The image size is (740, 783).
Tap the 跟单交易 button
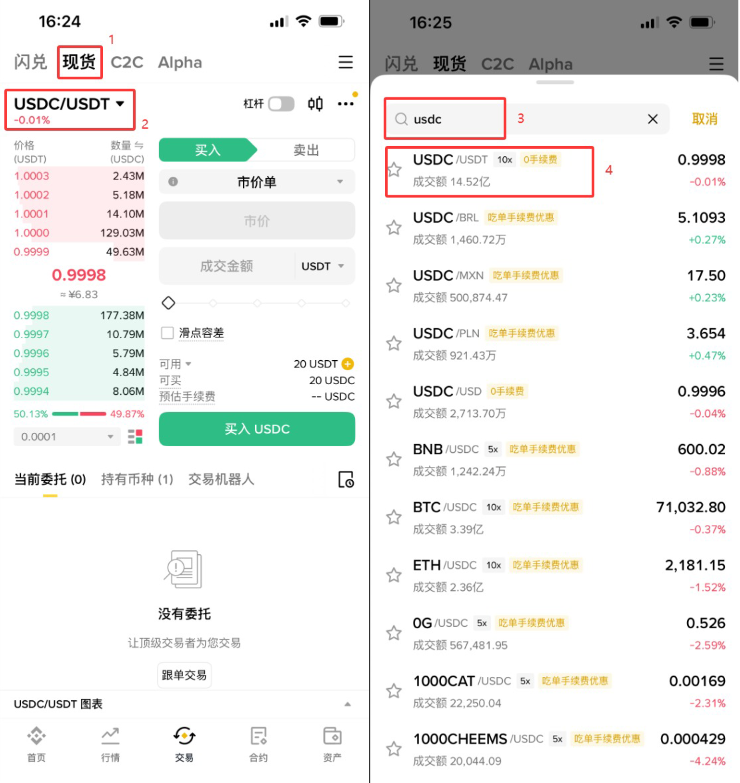[184, 675]
